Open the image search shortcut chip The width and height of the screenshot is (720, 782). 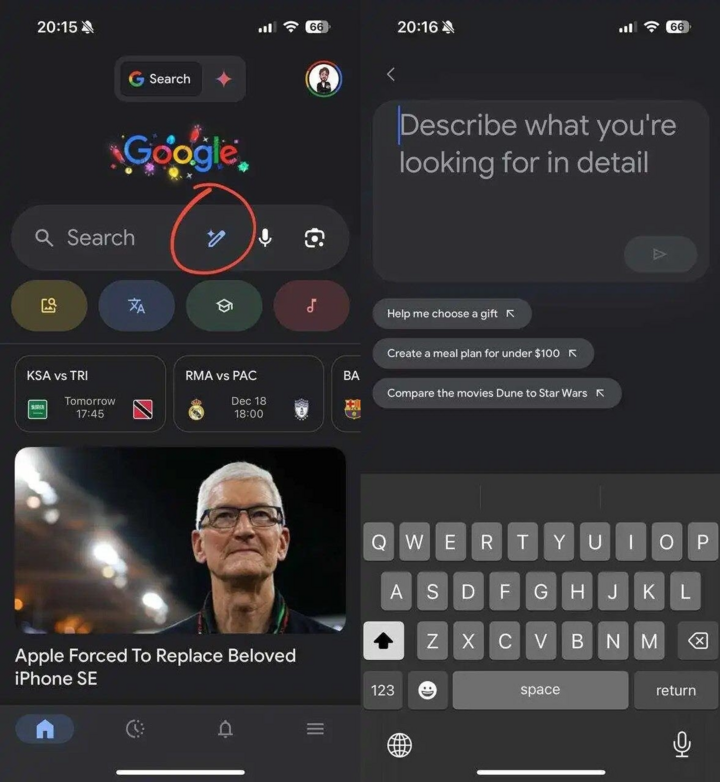coord(49,306)
